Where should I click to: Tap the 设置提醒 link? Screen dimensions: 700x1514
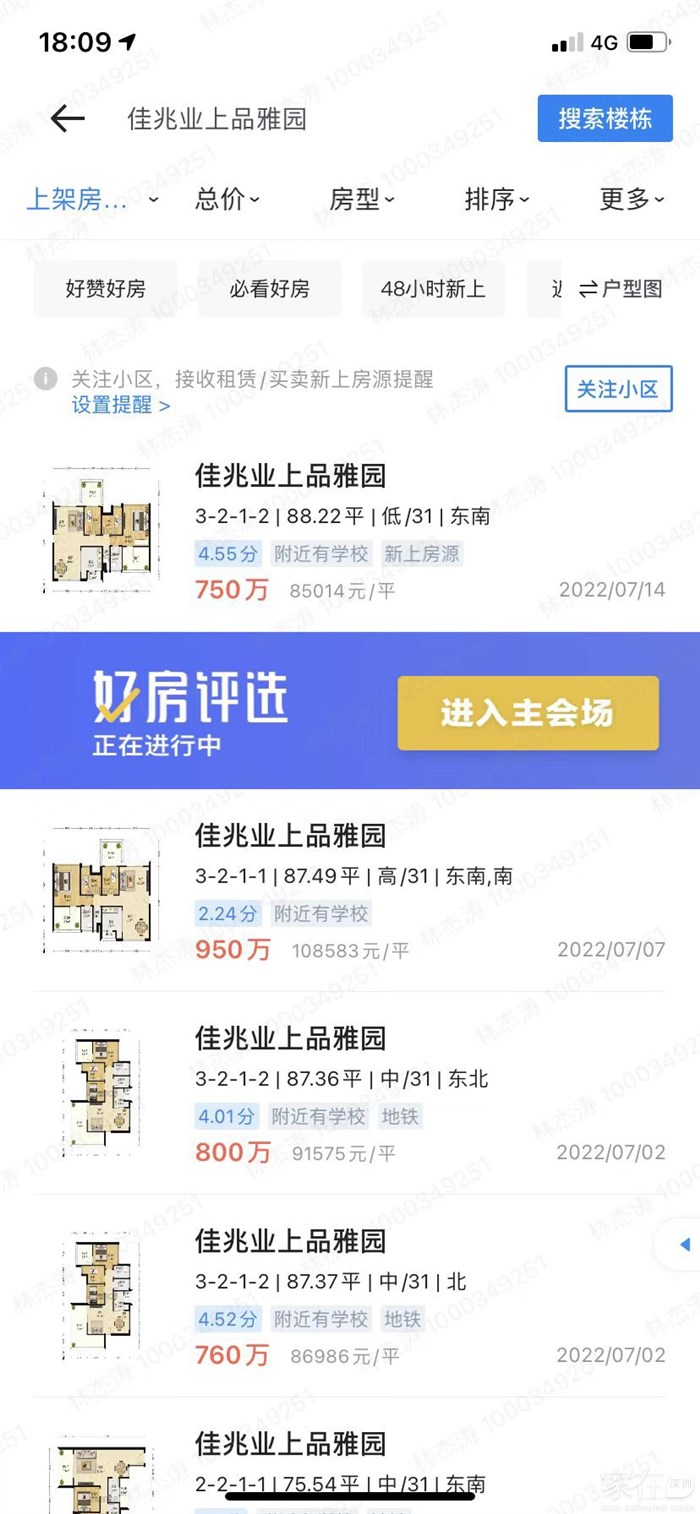coord(120,405)
